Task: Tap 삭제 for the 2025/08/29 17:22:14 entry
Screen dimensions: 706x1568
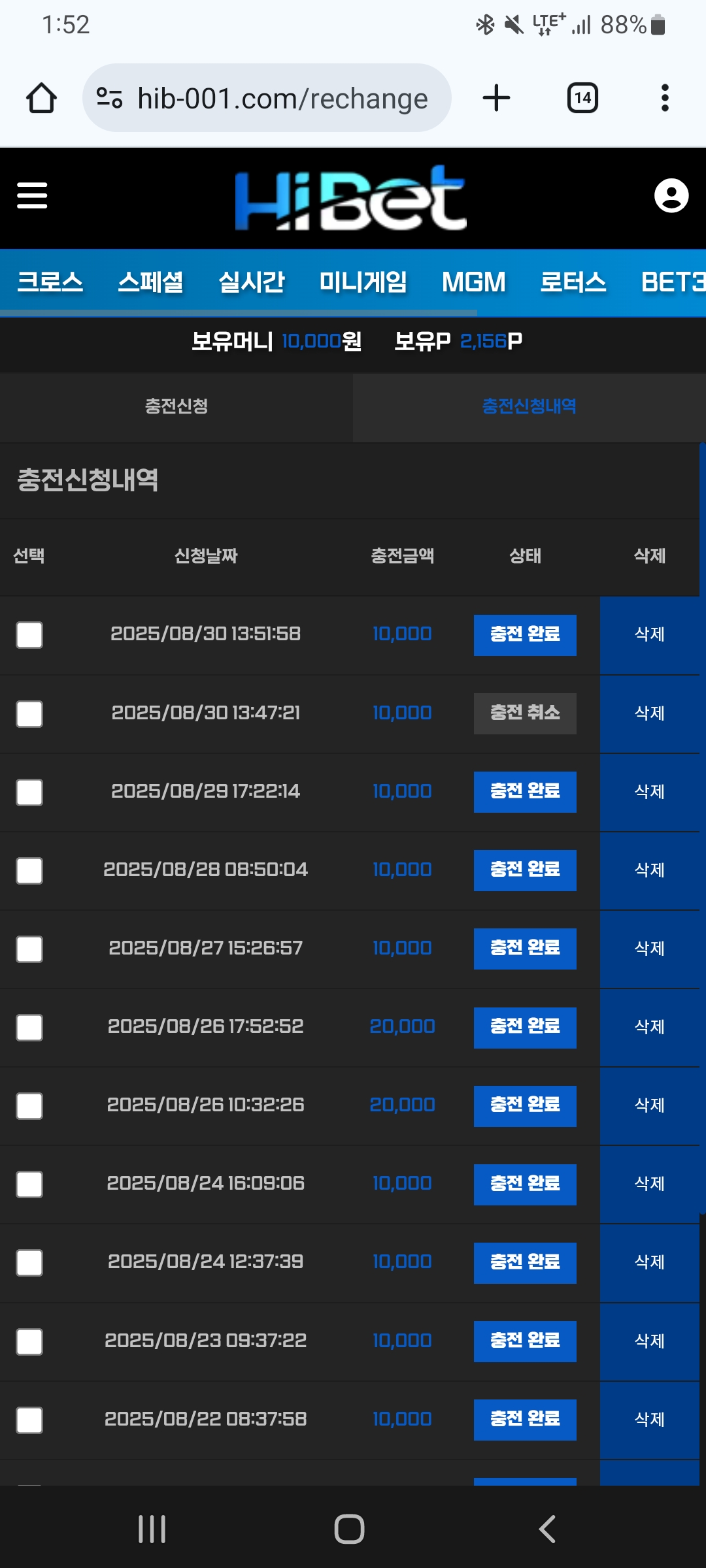Action: (649, 792)
